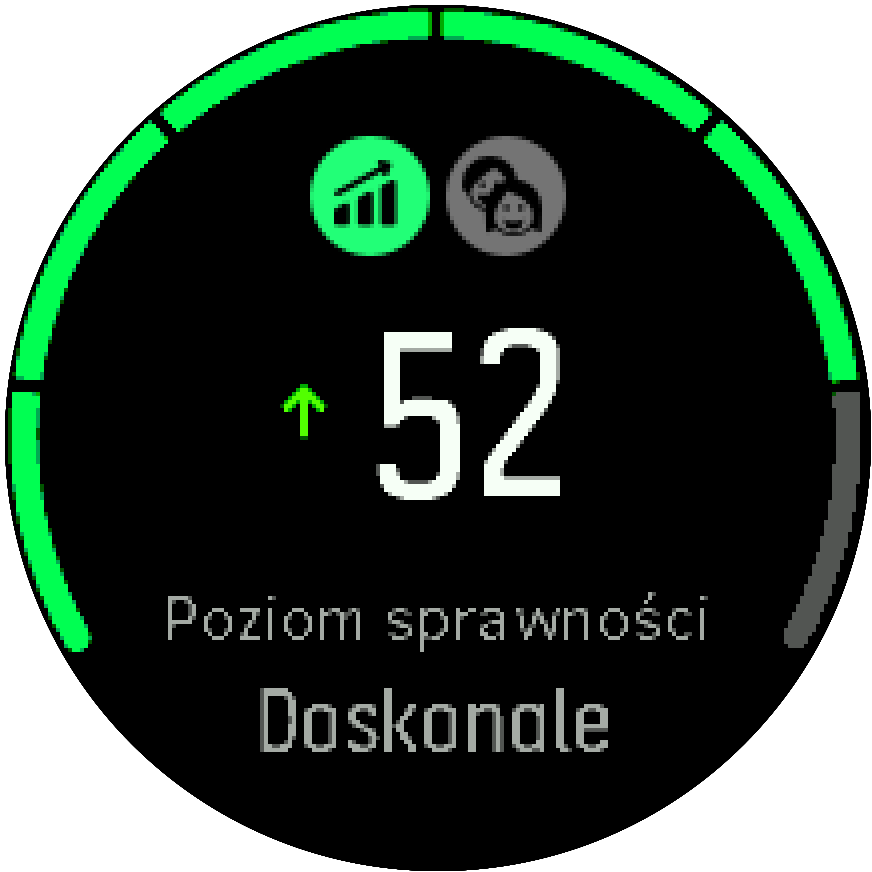Switch to the fitness age face icon
Viewport: 872px width, 872px height.
click(505, 194)
